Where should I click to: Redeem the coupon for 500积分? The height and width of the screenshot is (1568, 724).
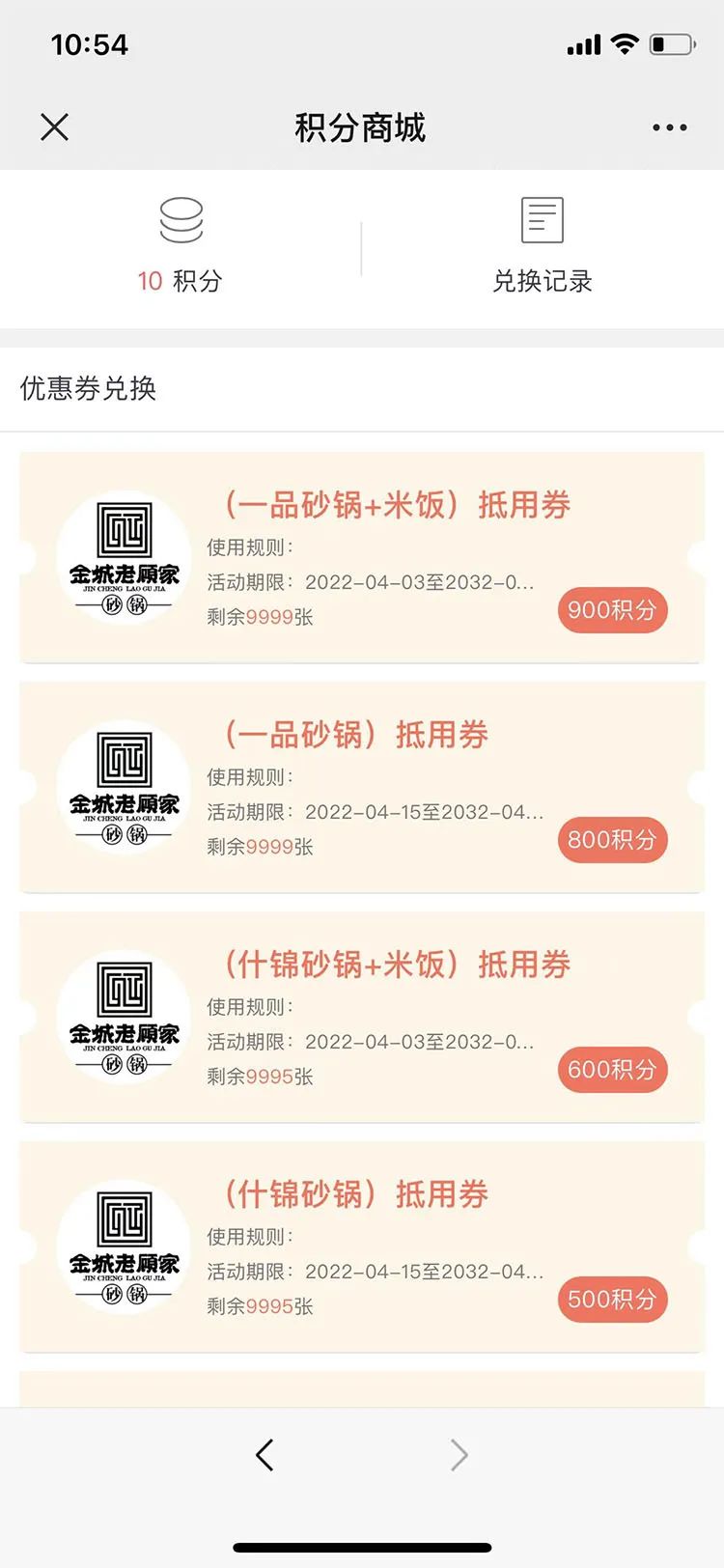pos(612,1300)
